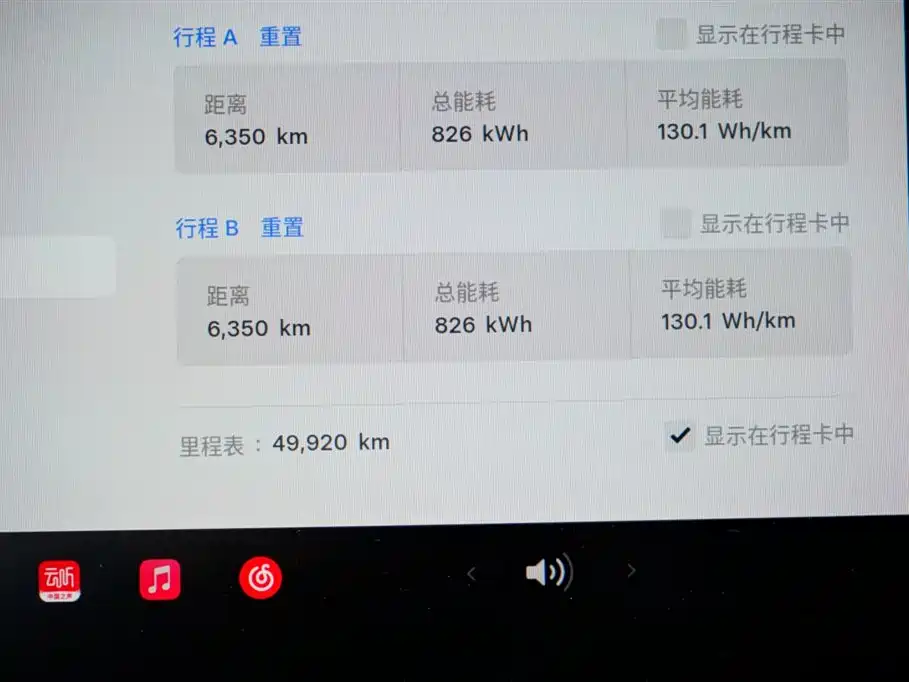
Task: Reset trip A with its 重置 link
Action: pos(281,38)
